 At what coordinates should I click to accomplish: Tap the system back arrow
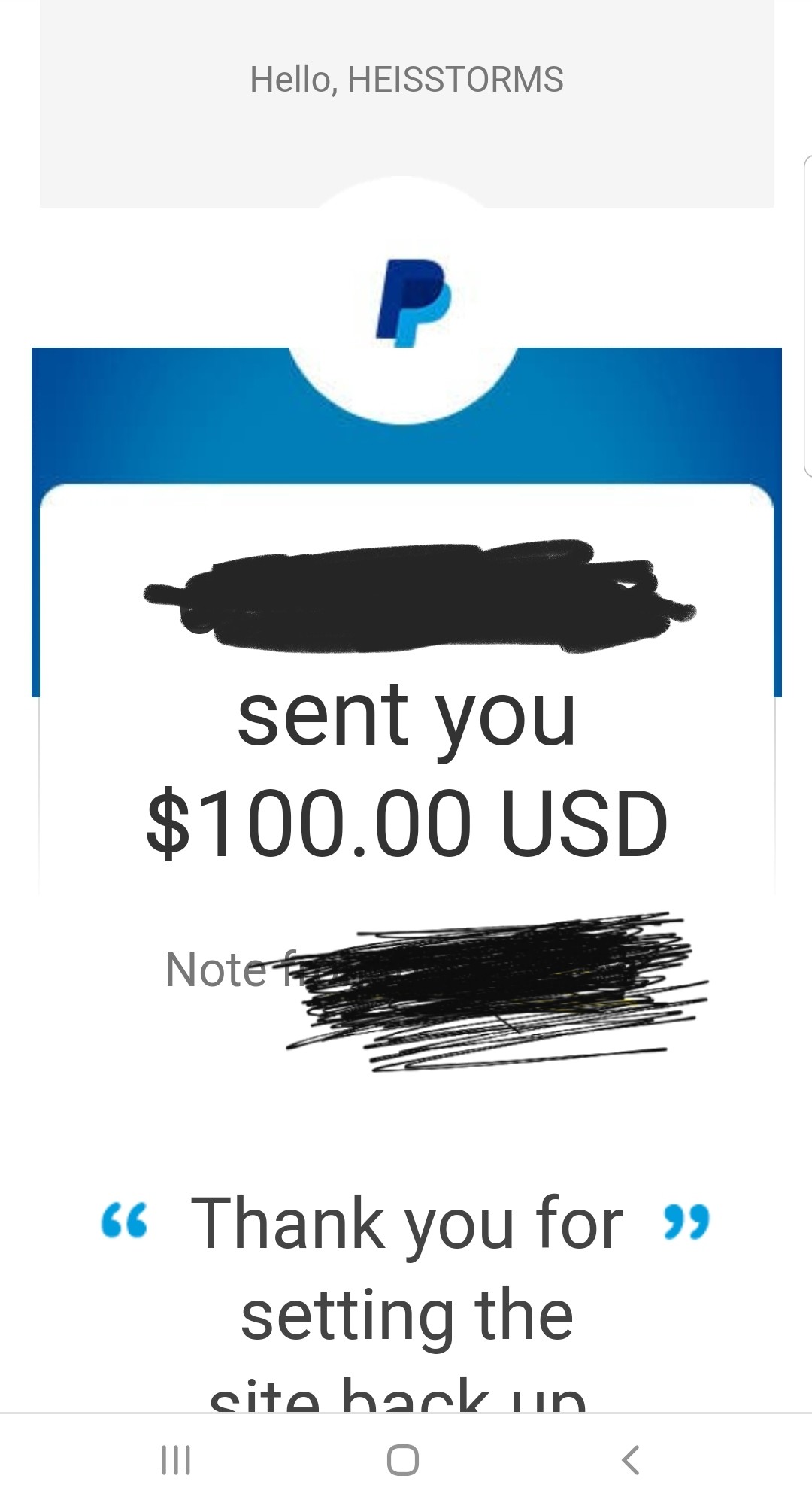(631, 1460)
